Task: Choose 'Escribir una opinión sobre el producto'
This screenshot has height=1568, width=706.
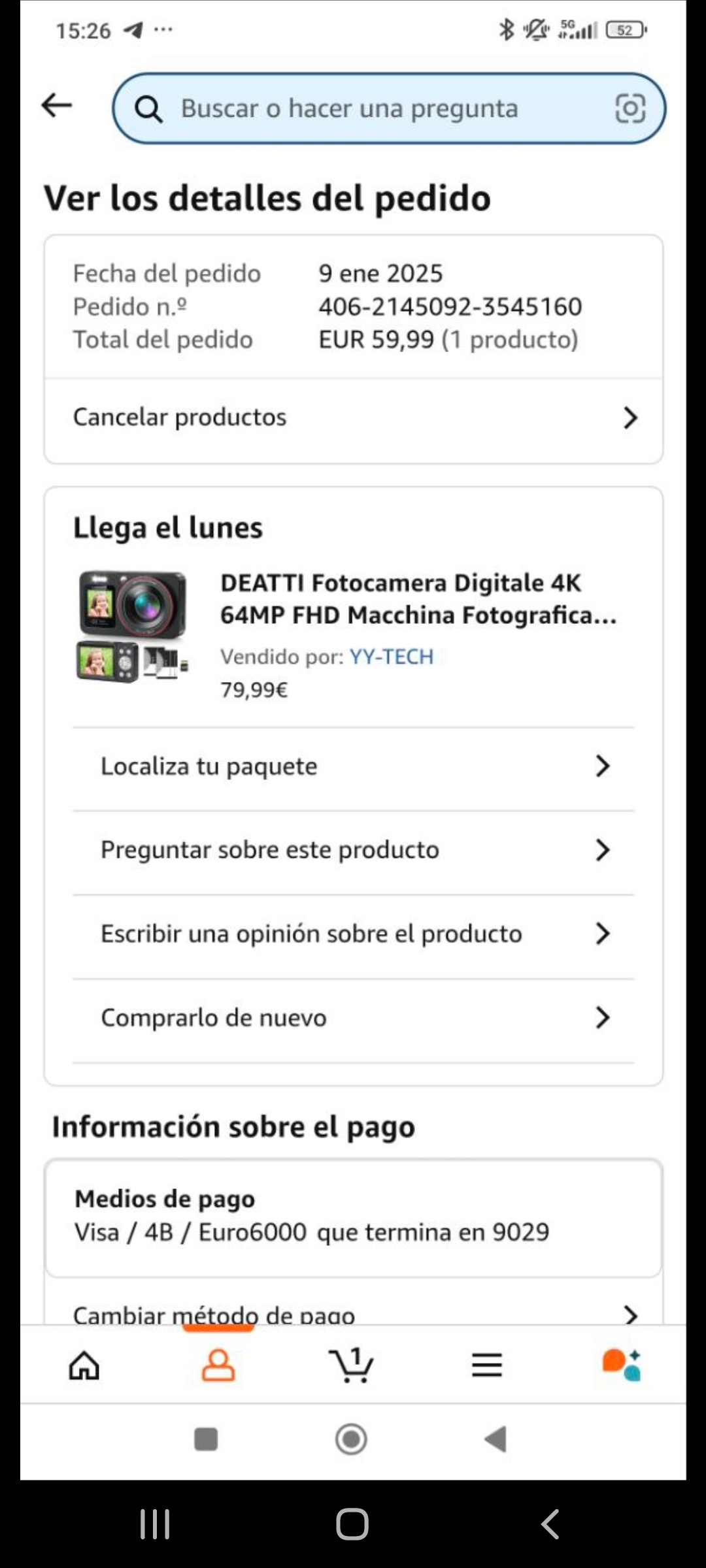Action: [x=353, y=934]
